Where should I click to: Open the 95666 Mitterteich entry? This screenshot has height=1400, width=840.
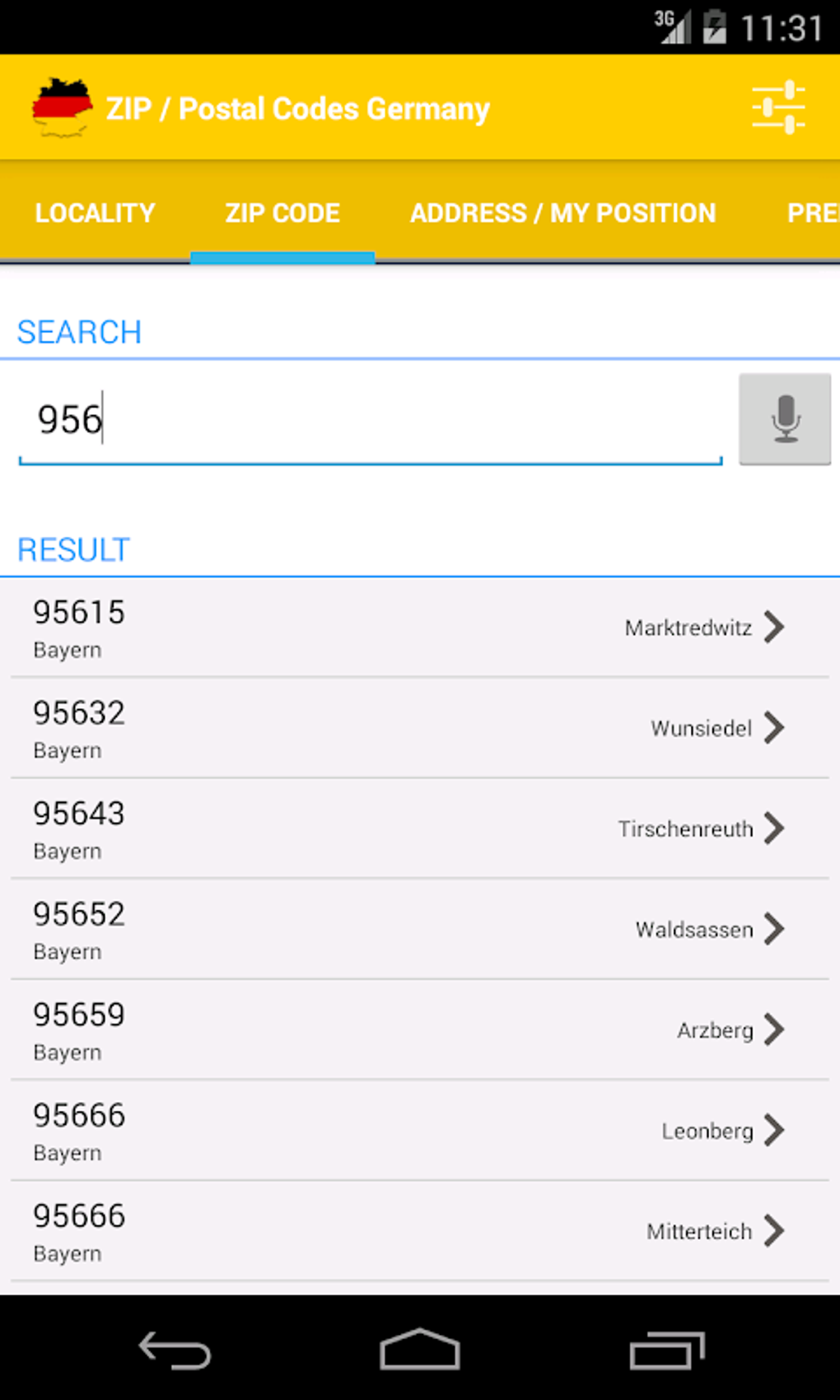point(420,1231)
